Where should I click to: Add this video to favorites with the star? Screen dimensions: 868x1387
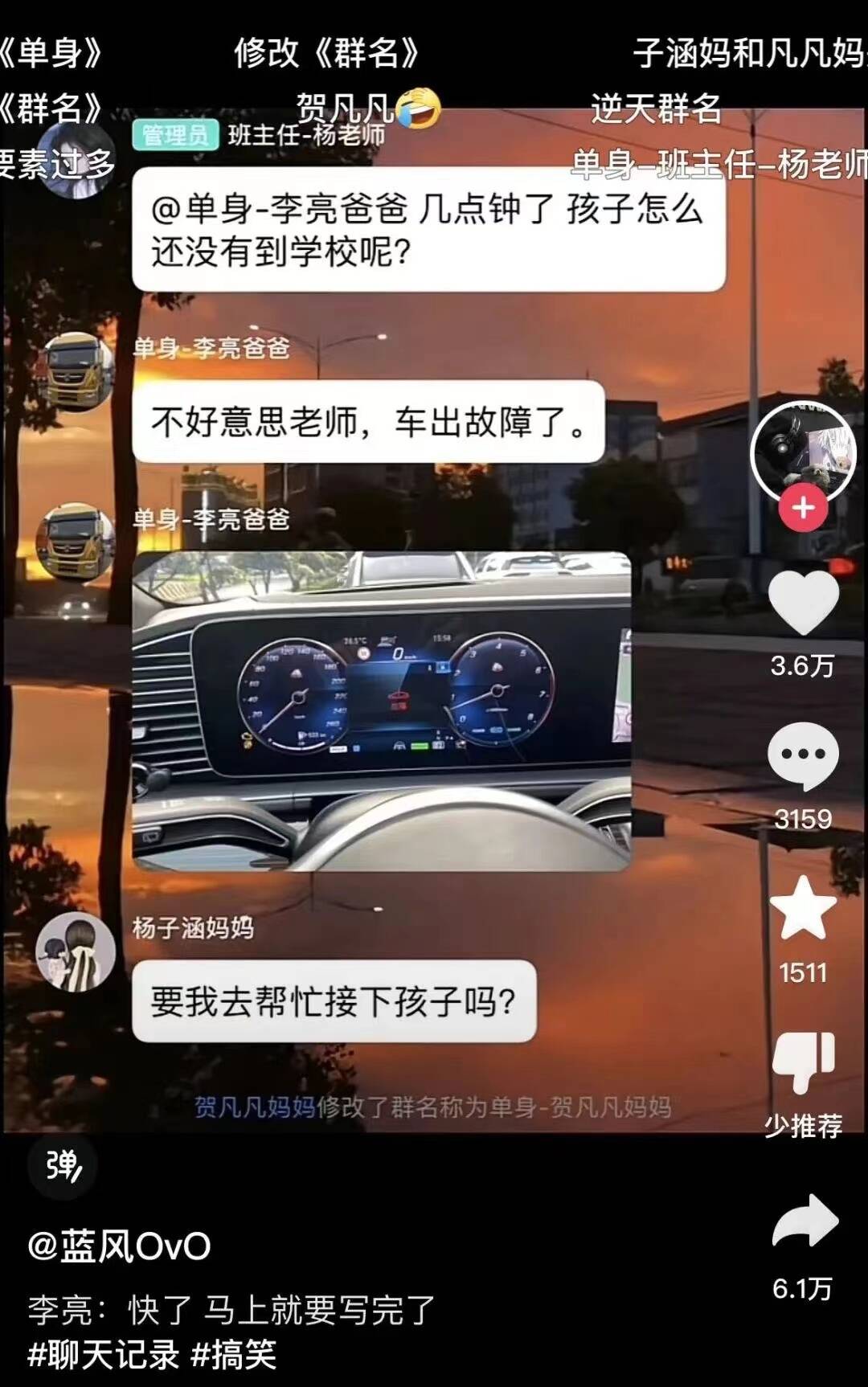pos(803,909)
